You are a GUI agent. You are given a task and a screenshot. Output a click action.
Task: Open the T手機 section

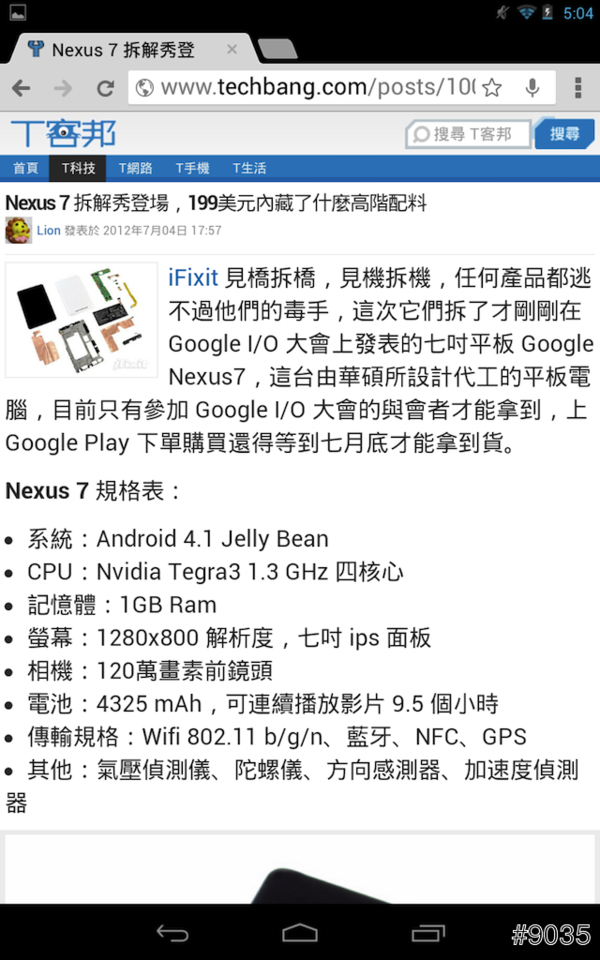click(x=192, y=168)
